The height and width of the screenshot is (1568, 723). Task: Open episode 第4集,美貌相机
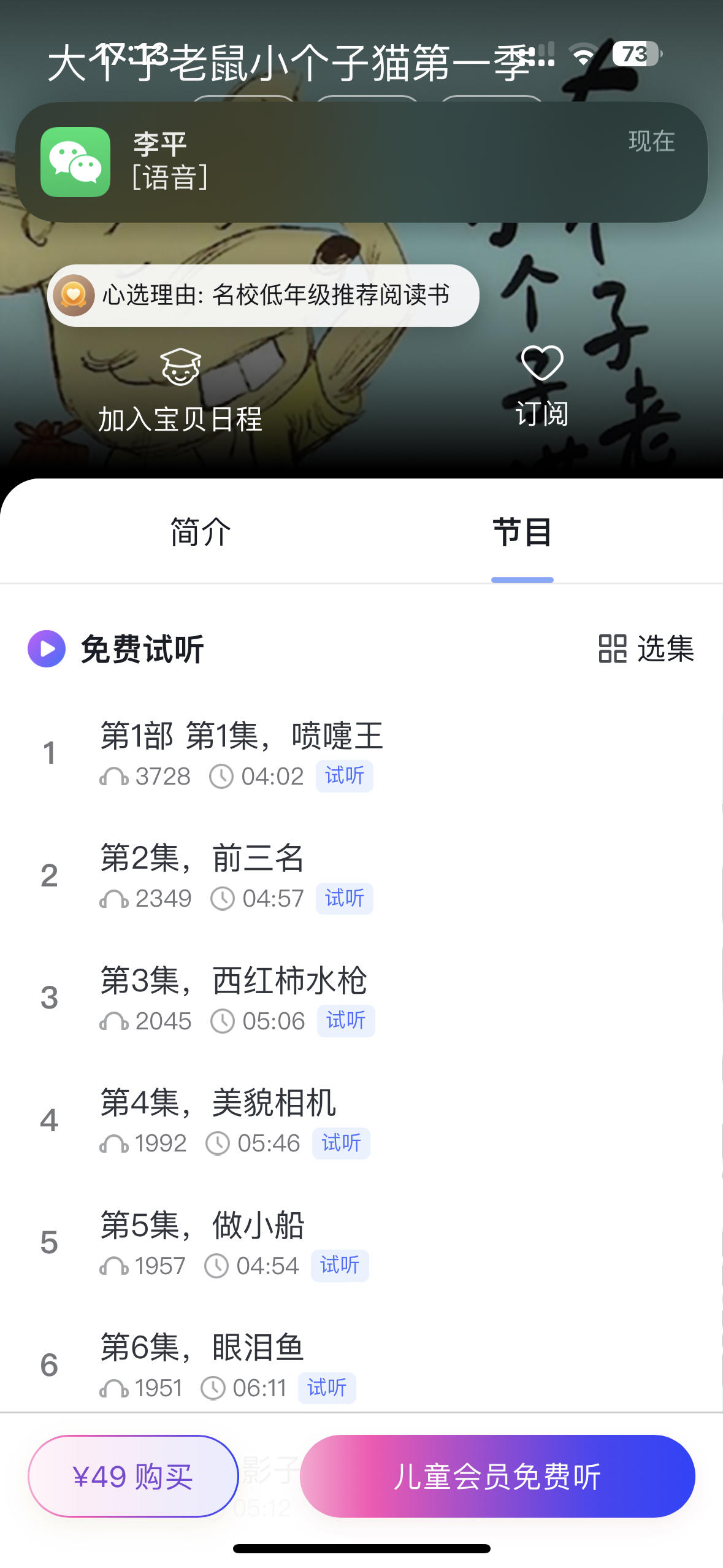[x=218, y=1103]
